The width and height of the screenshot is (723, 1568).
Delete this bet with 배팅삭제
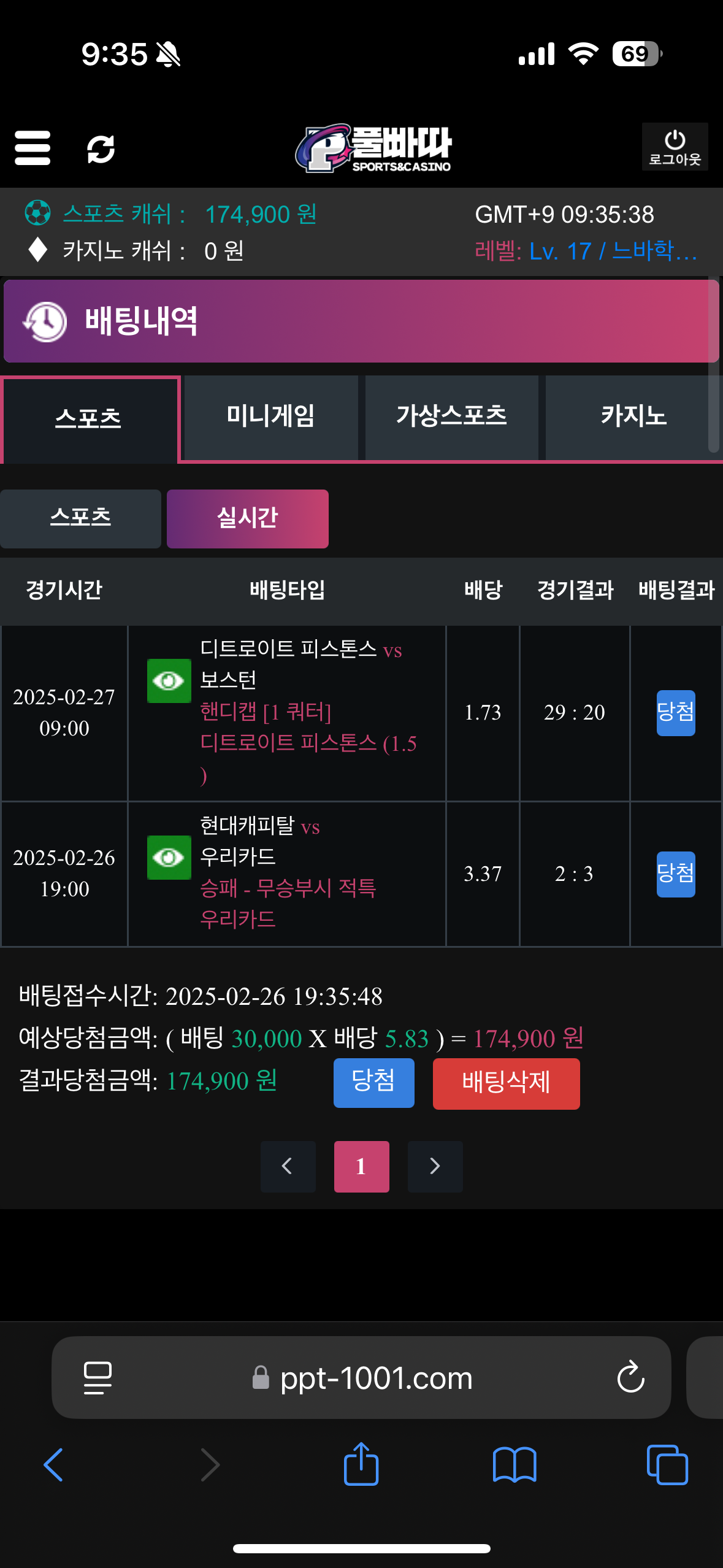click(506, 1083)
